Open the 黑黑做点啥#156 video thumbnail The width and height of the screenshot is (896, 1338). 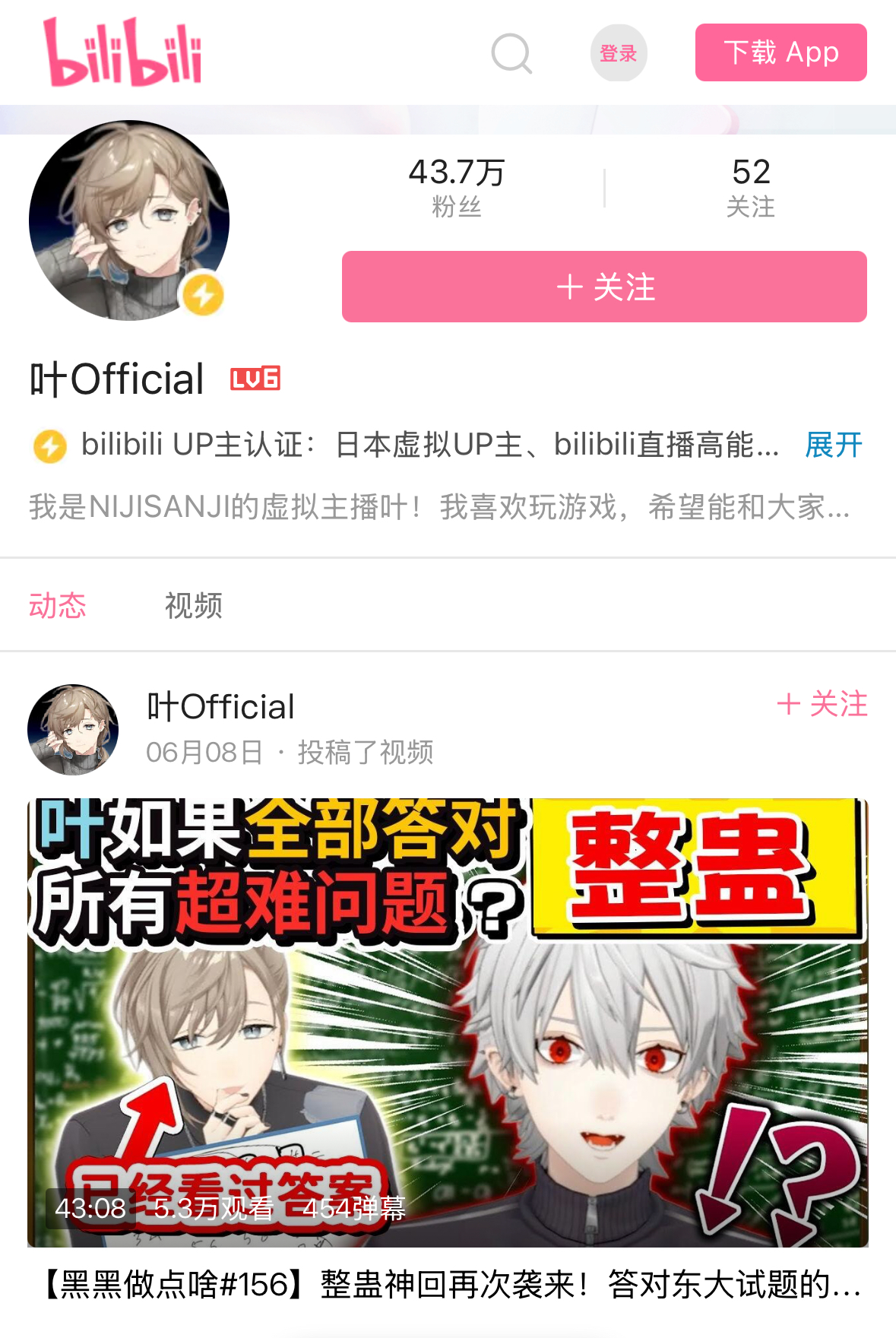point(448,1022)
